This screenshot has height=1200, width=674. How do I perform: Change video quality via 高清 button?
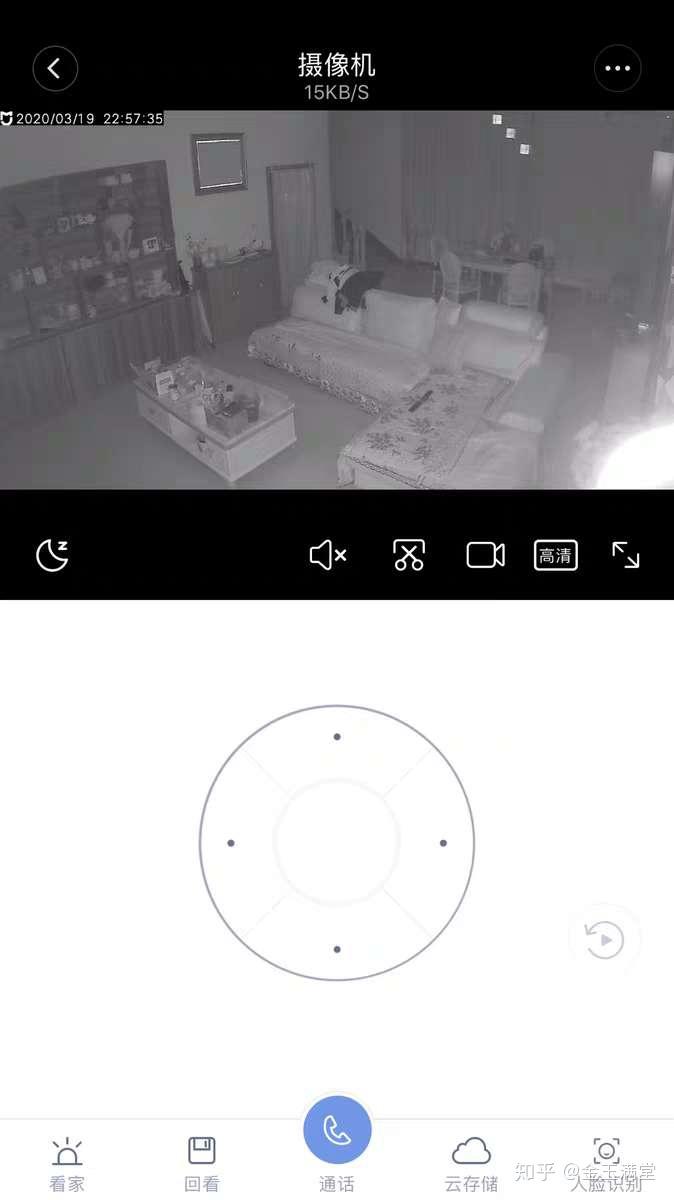(x=555, y=555)
